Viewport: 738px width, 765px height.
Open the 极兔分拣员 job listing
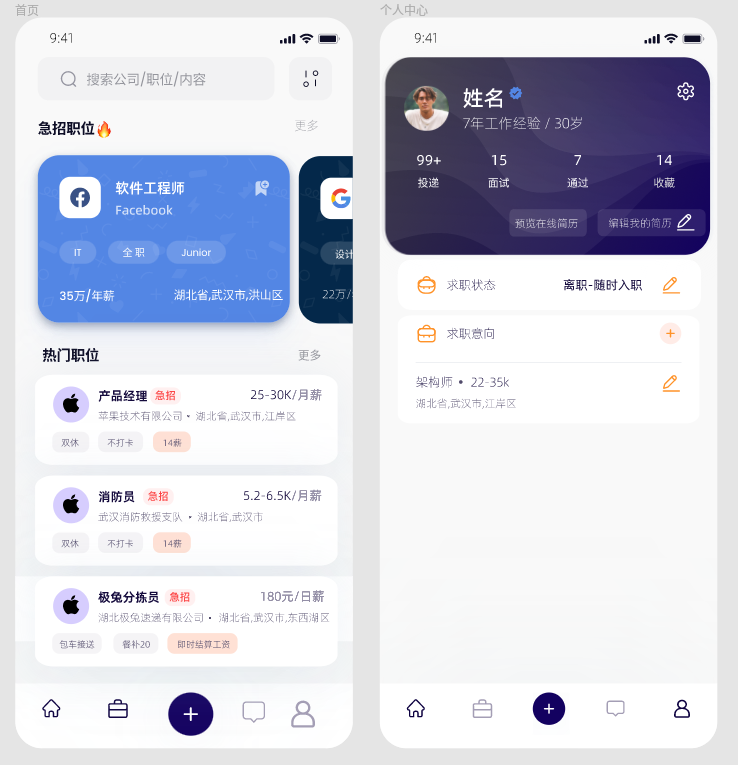coord(186,620)
